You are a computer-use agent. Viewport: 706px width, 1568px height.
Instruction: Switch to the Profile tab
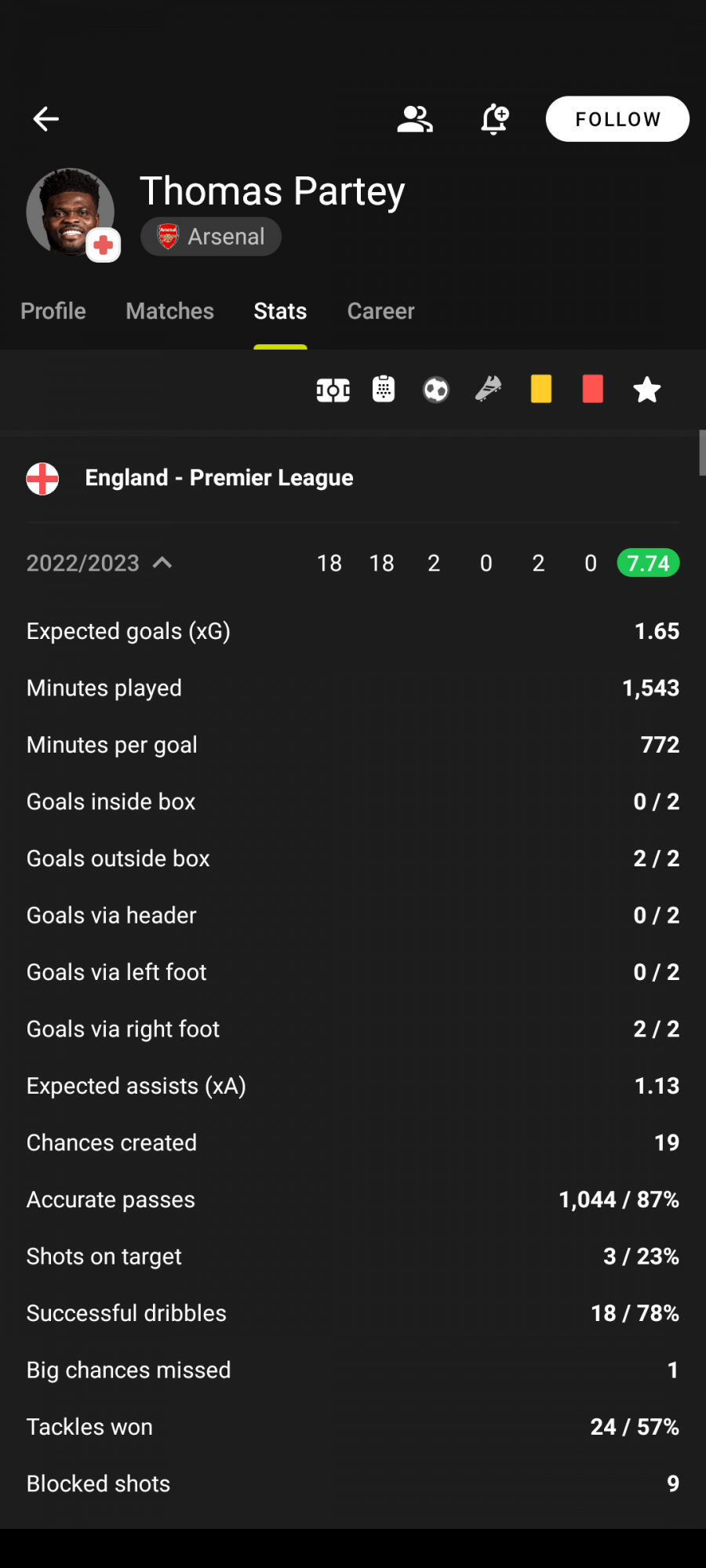(53, 311)
